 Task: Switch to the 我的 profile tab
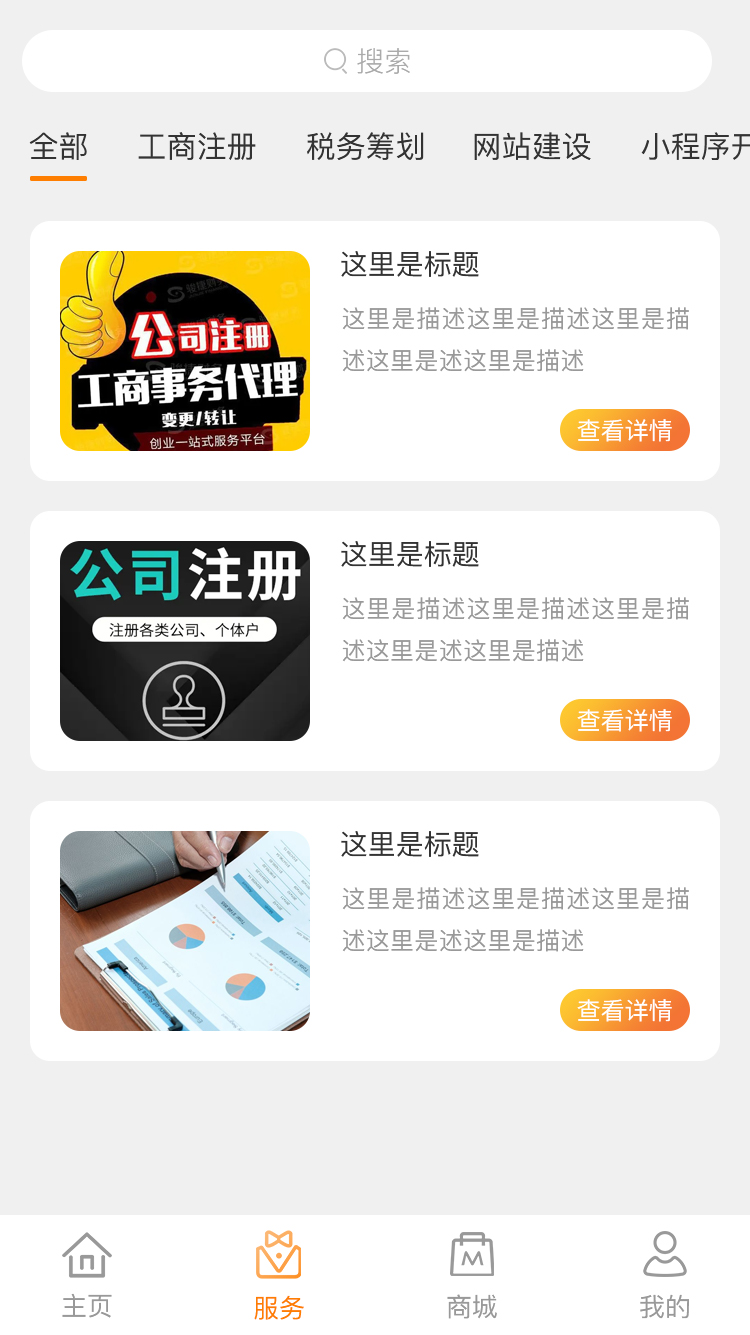665,1275
